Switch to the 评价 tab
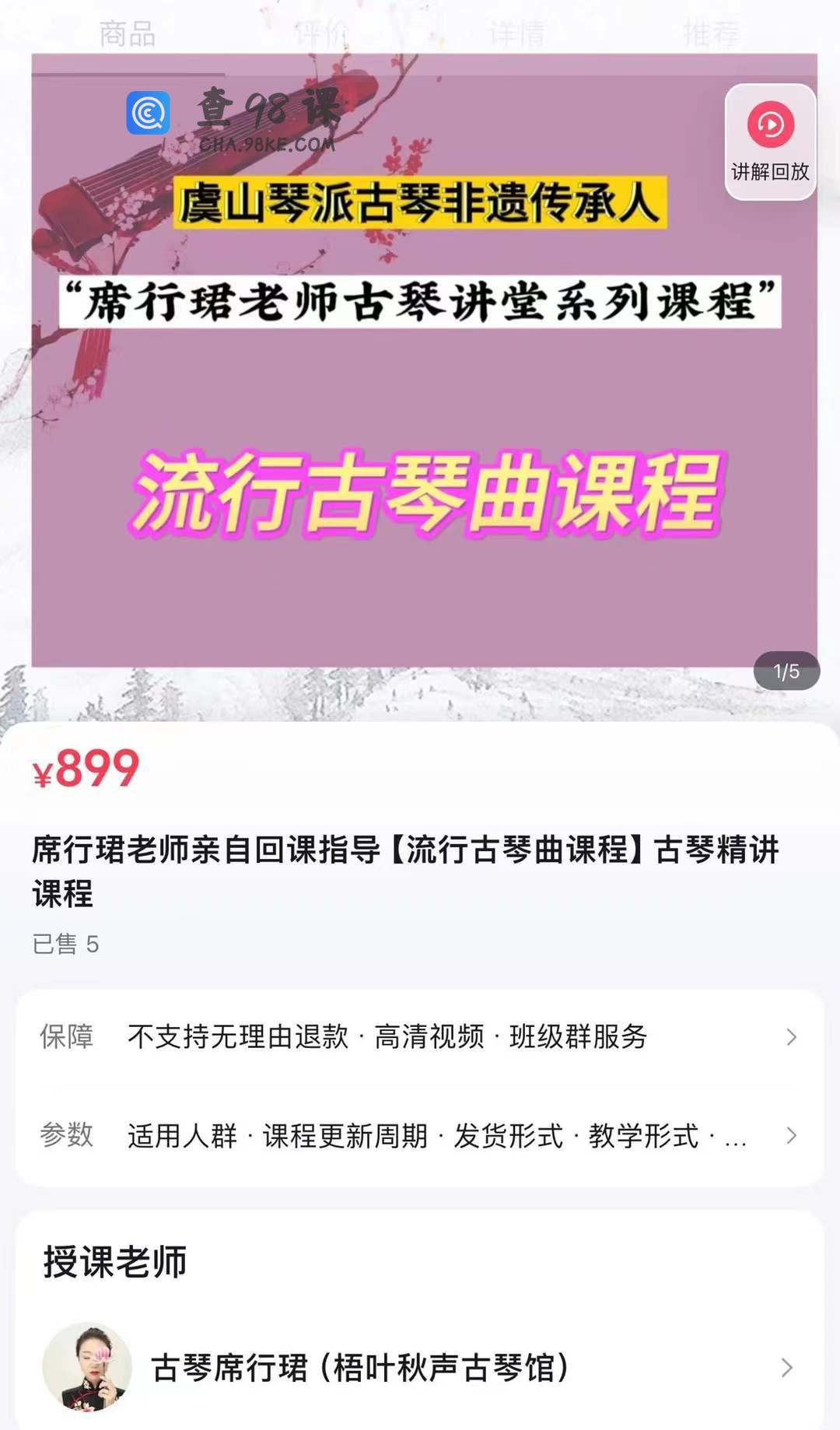 (x=322, y=34)
